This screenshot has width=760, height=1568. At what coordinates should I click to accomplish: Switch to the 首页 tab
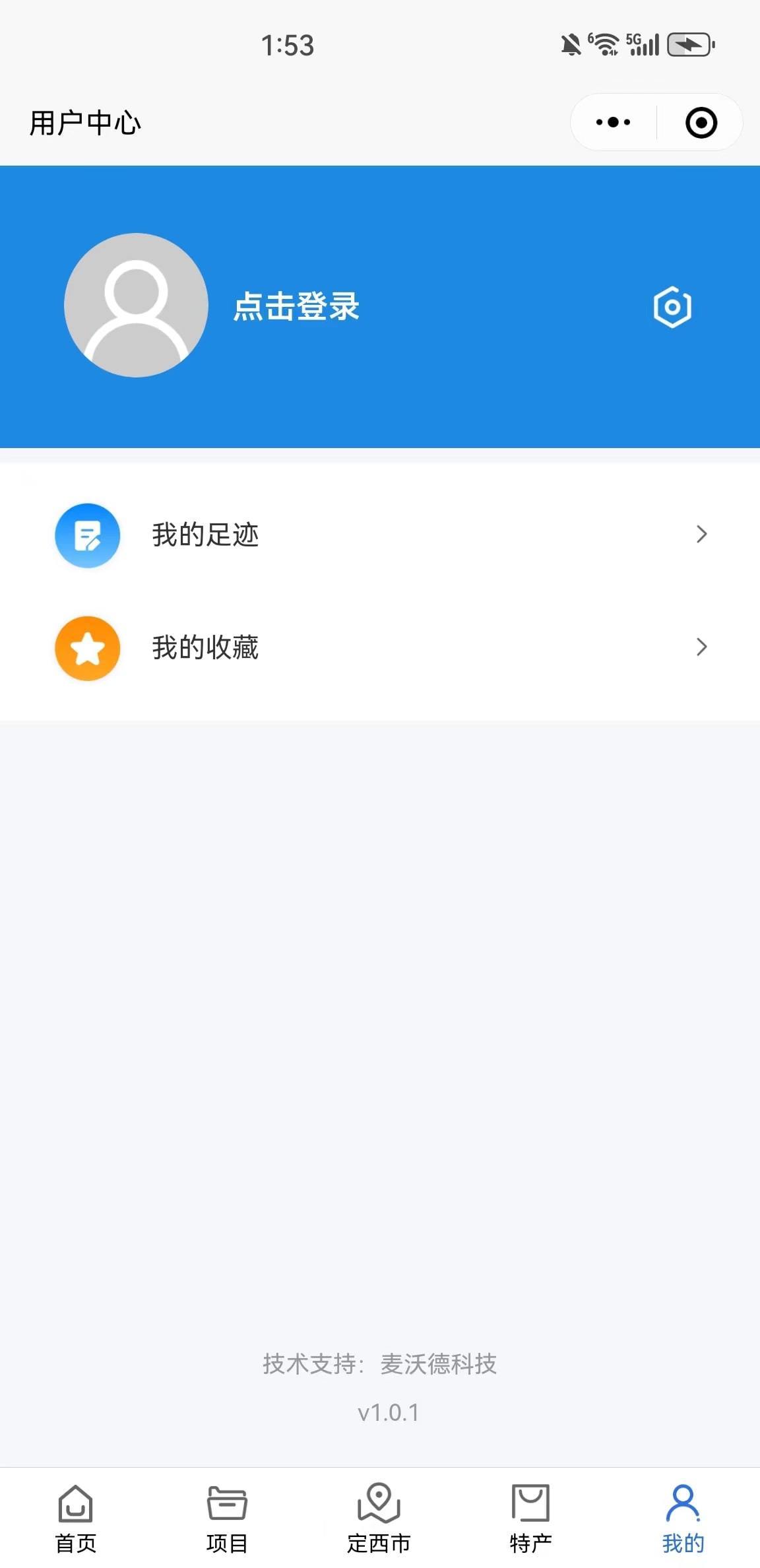tap(76, 1519)
